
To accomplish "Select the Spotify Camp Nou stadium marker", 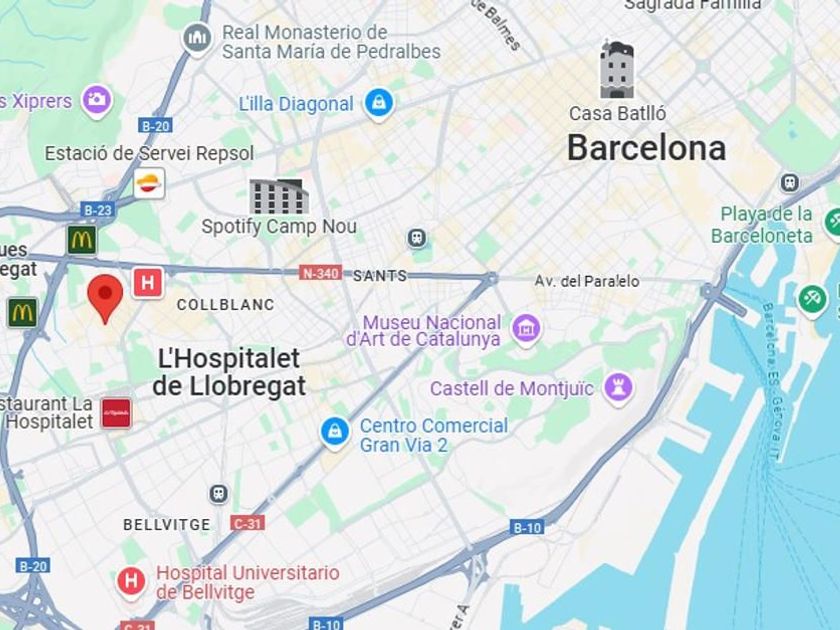I will point(278,197).
